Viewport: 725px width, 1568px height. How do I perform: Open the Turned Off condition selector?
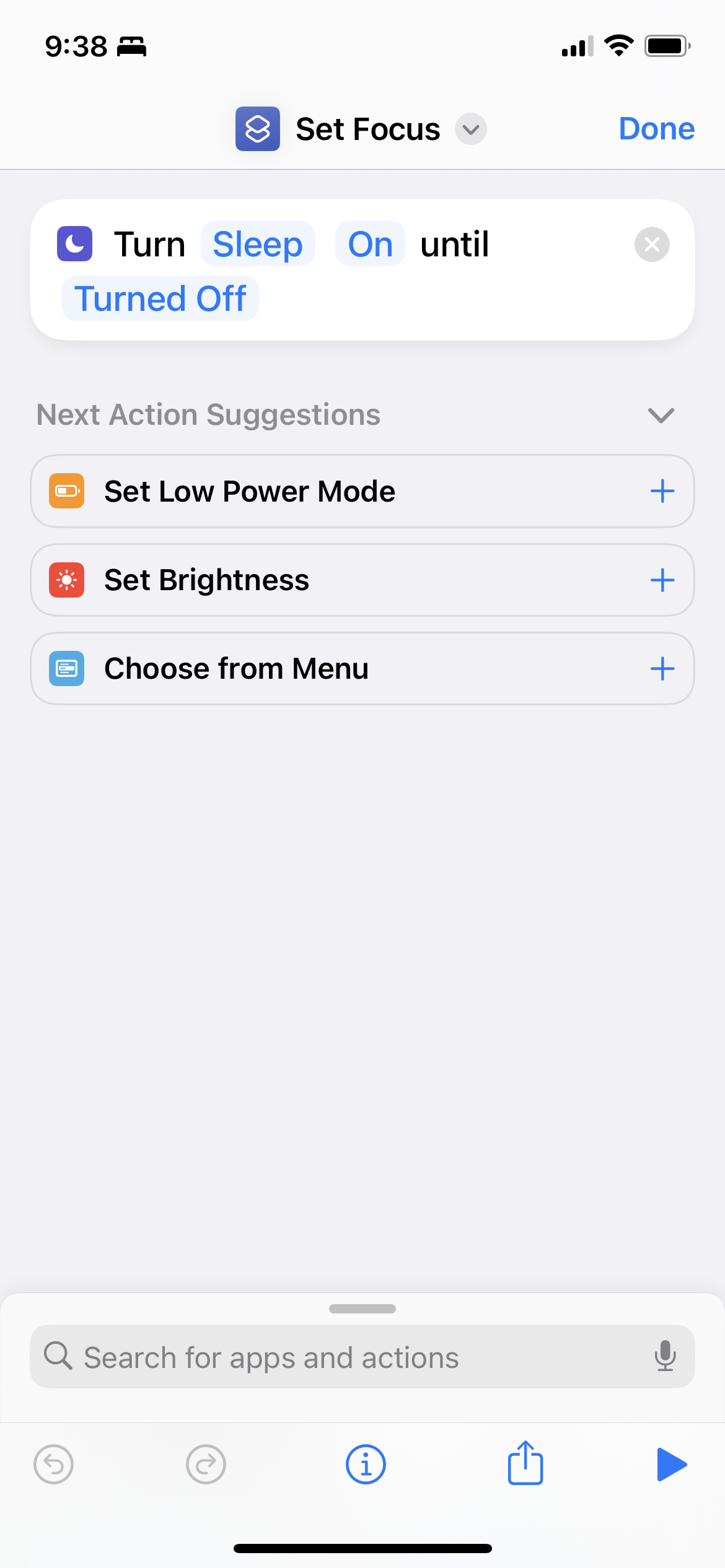(160, 298)
